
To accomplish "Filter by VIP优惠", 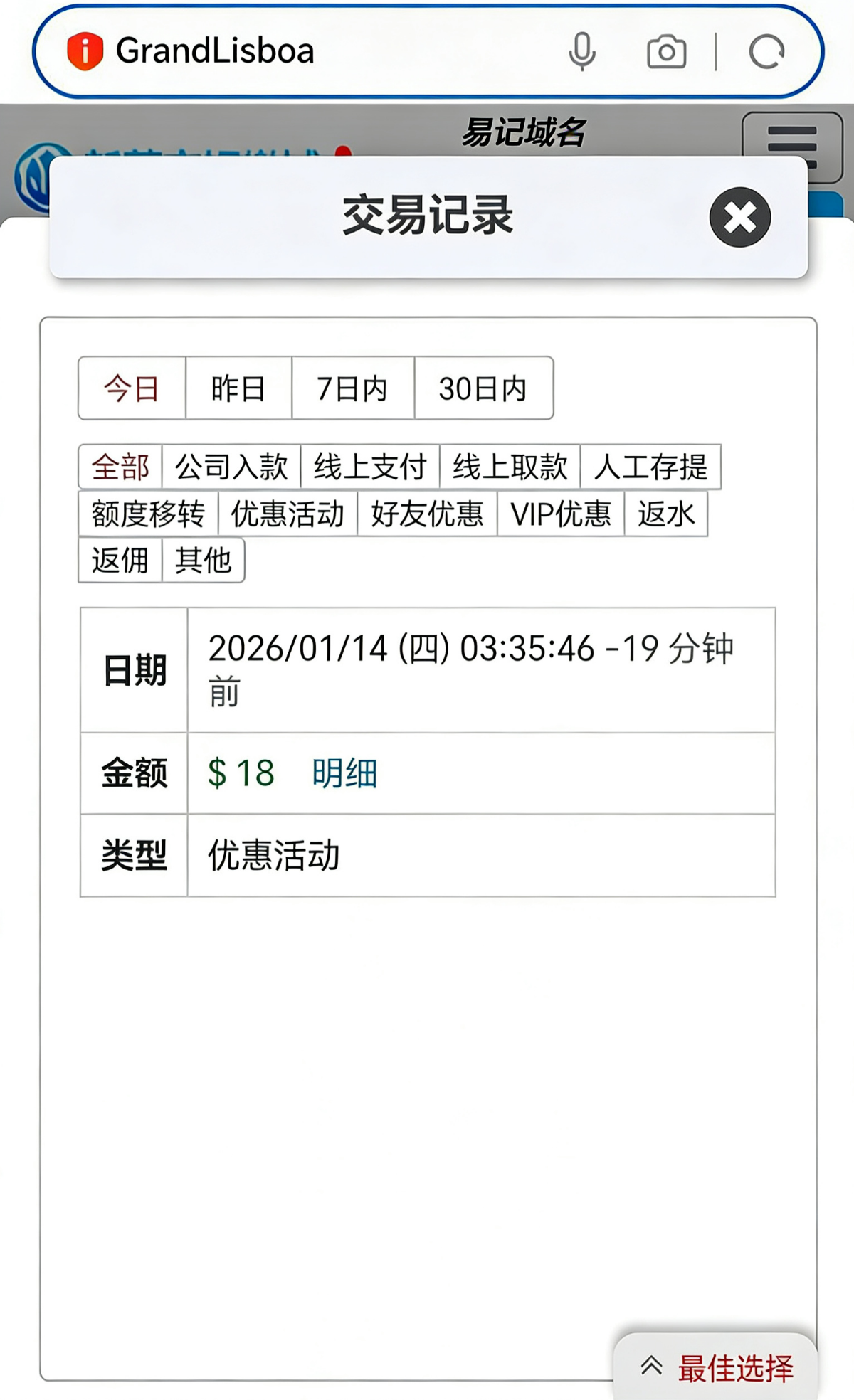I will coord(561,514).
